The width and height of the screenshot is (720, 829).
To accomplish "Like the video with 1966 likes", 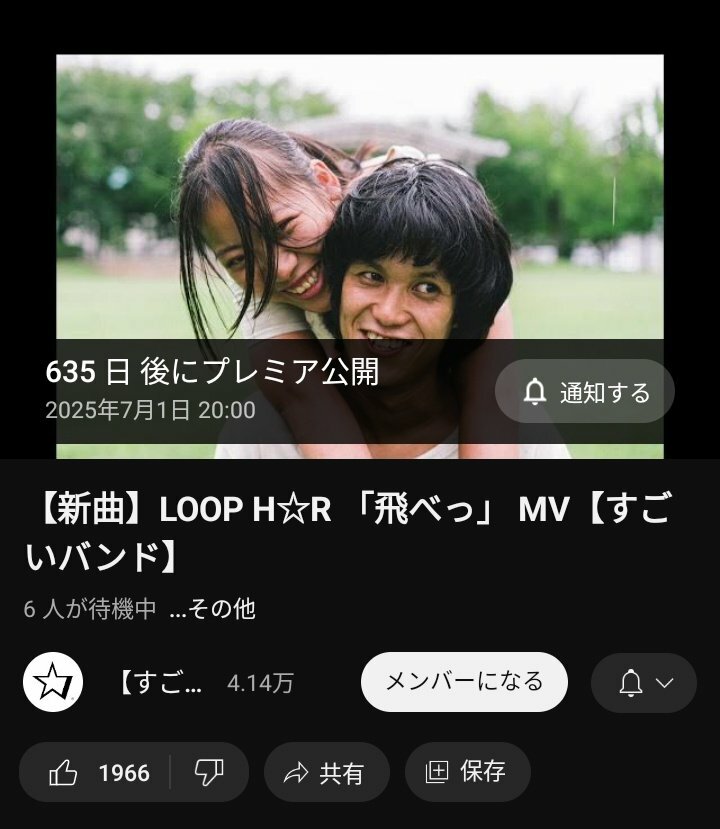I will coord(96,773).
